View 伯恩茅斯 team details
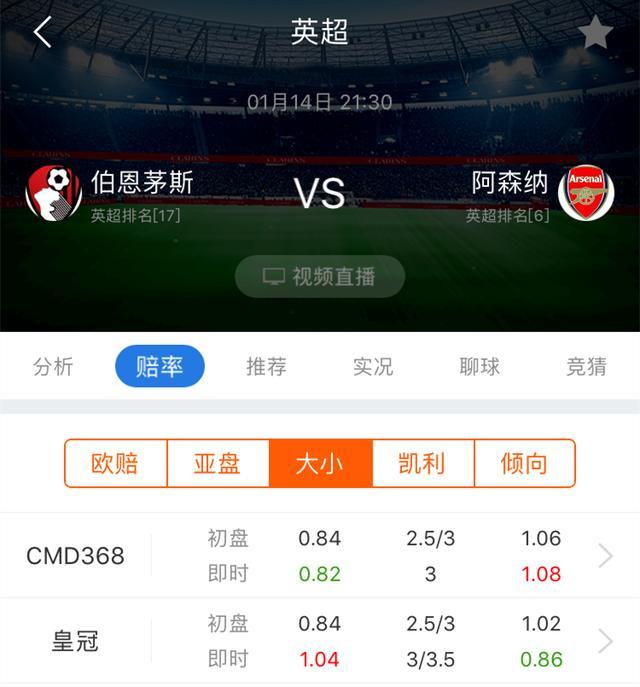This screenshot has width=640, height=687. click(112, 192)
